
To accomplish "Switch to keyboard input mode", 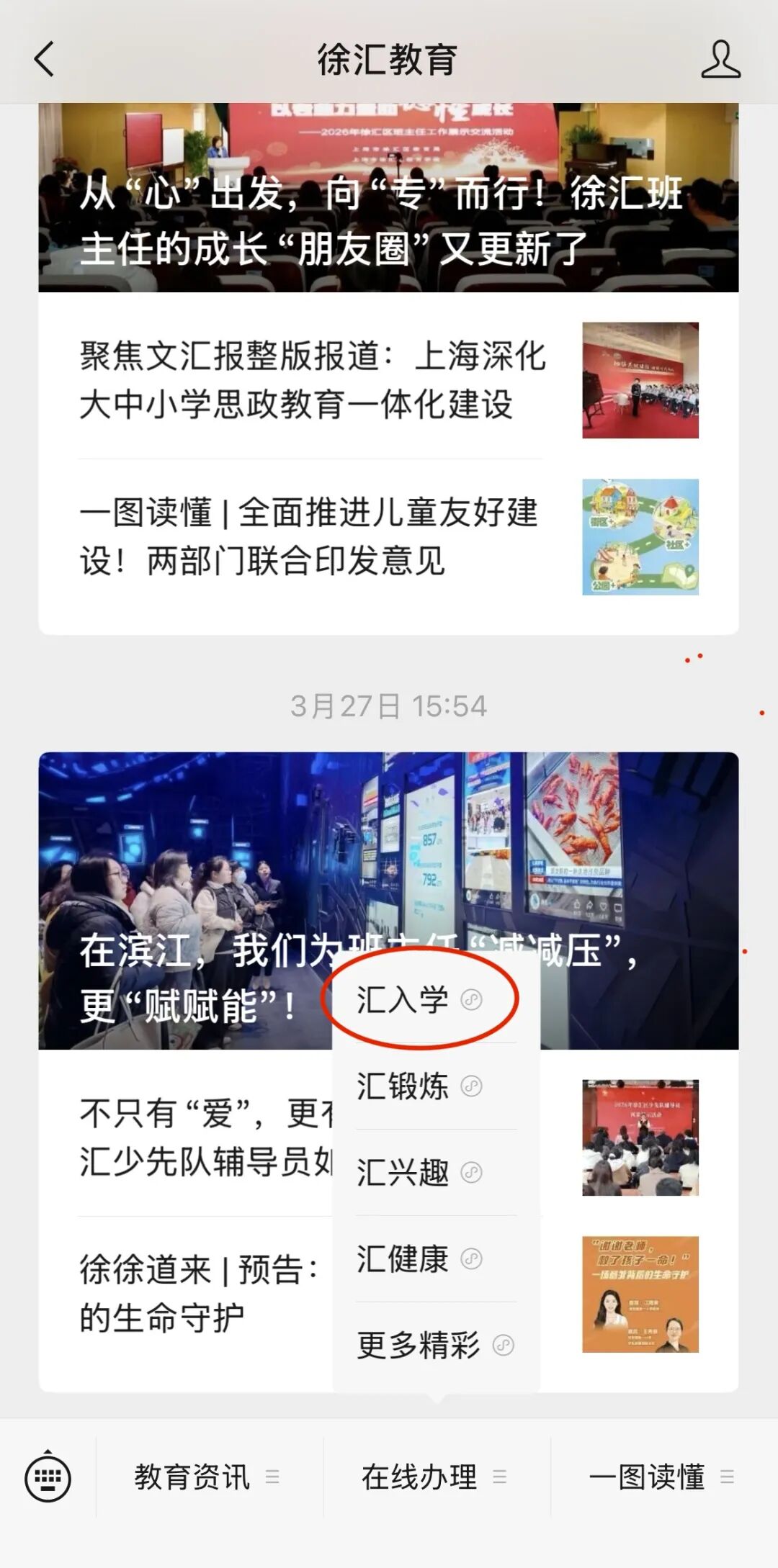I will (x=48, y=1477).
